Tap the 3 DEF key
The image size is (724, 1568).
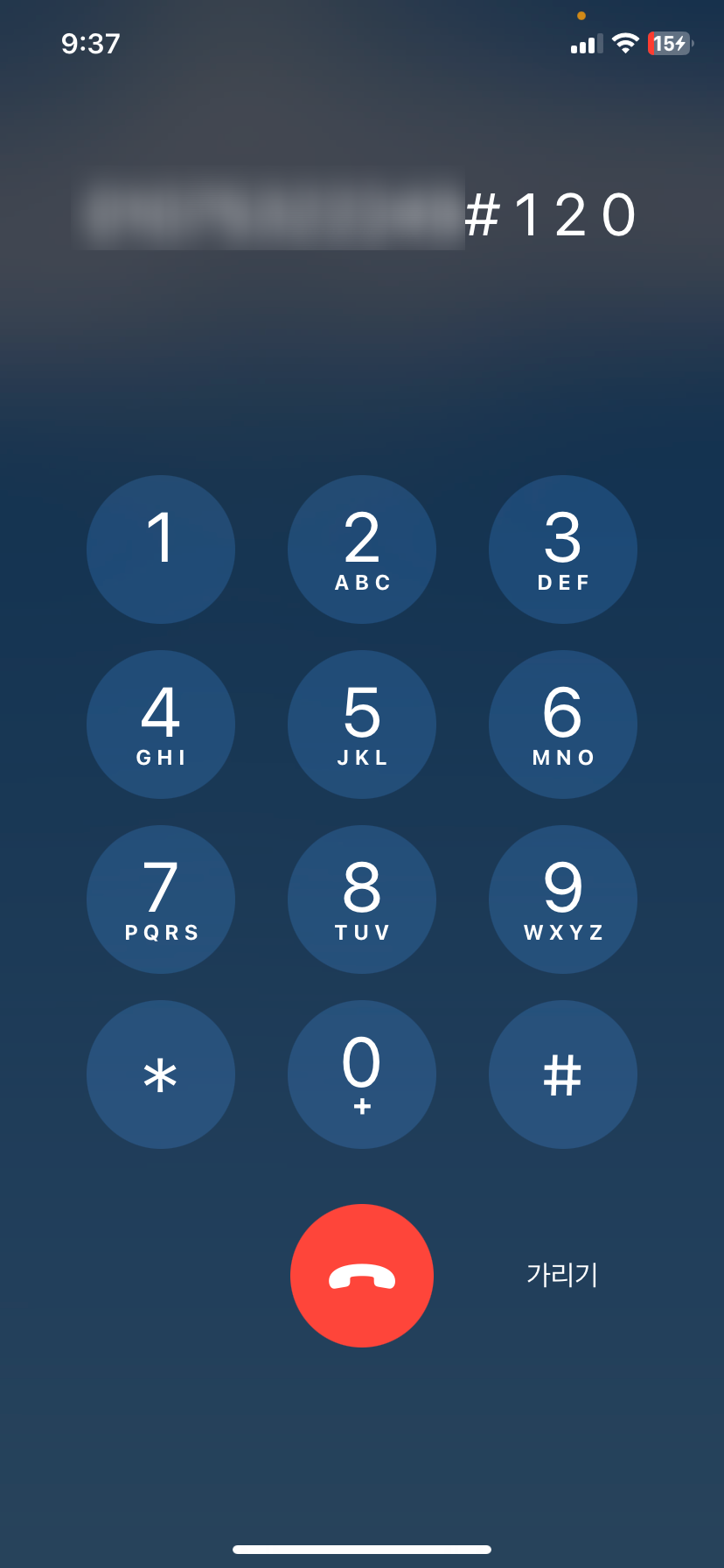563,549
